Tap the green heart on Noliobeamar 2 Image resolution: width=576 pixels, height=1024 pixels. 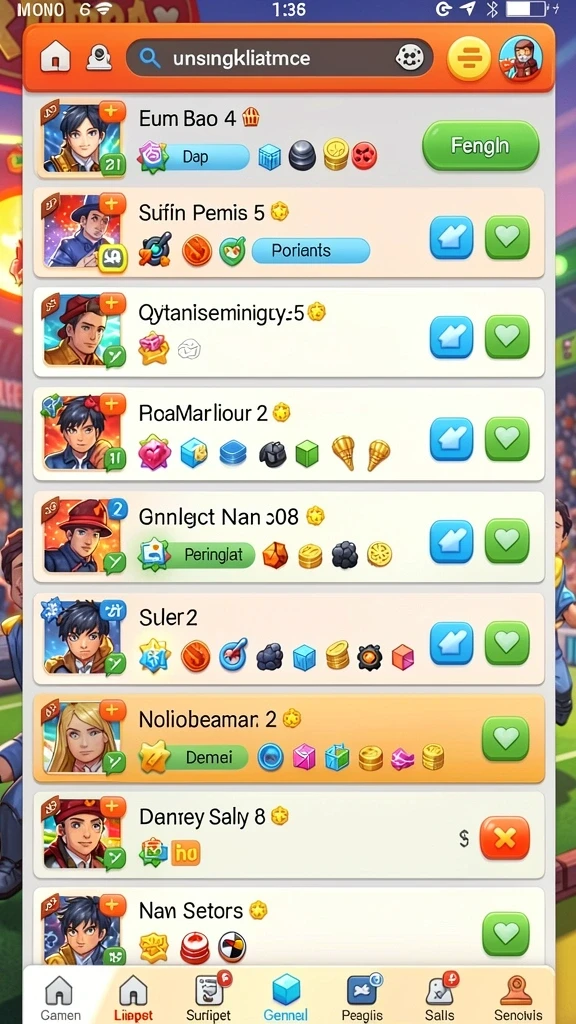click(x=505, y=739)
